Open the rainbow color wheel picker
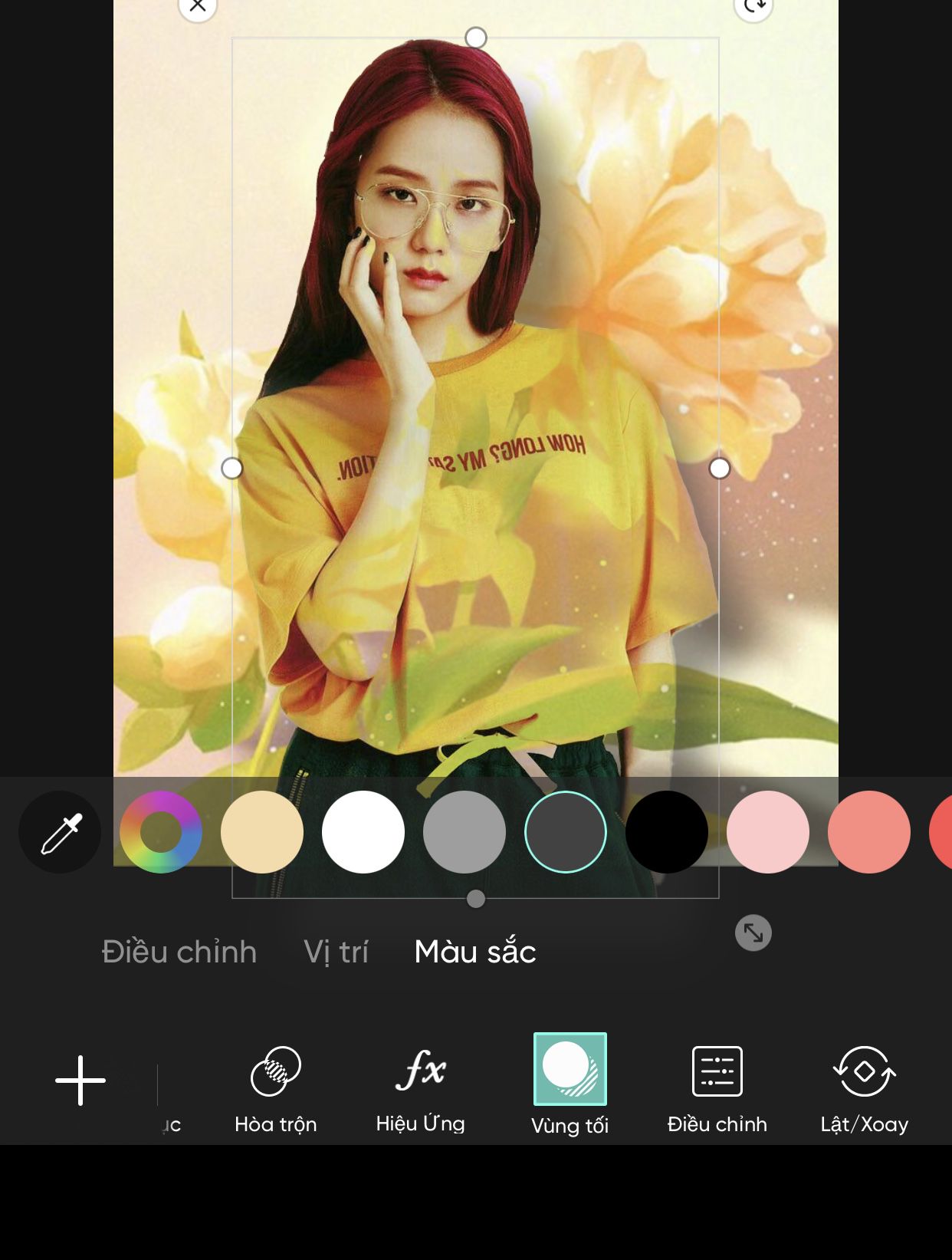952x1260 pixels. click(x=161, y=832)
